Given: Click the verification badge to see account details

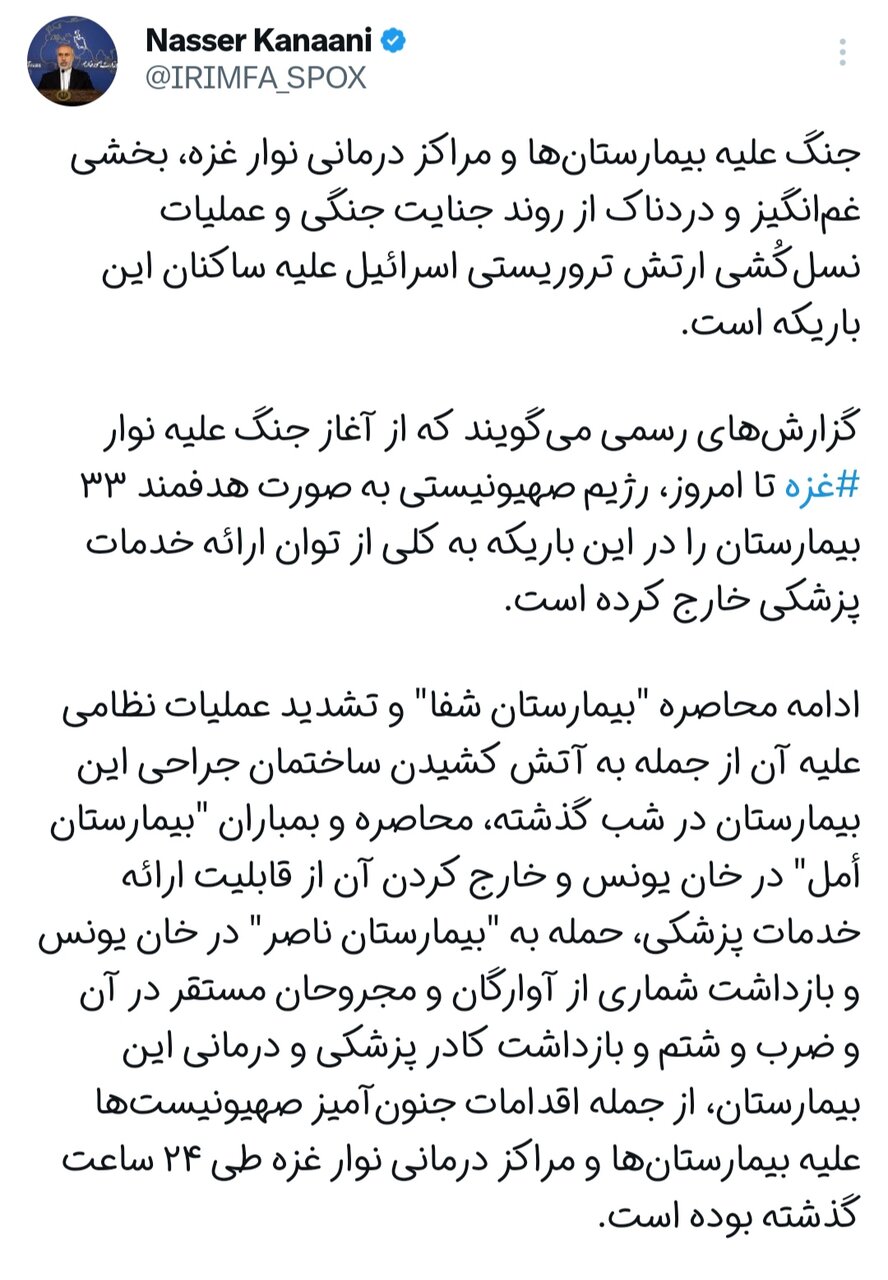Looking at the screenshot, I should tap(395, 42).
